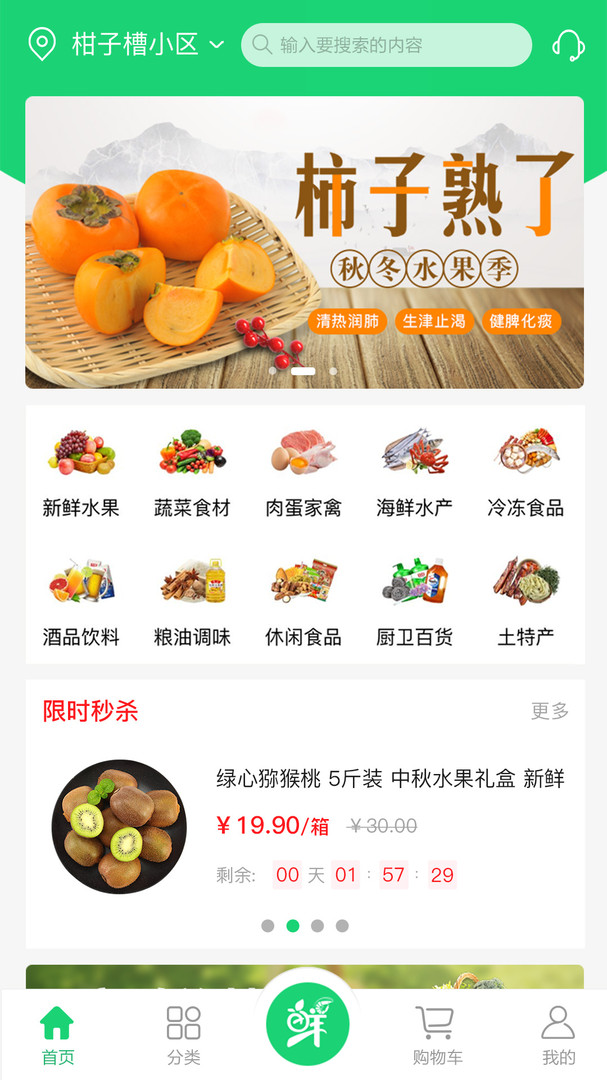Browse the 休闲食品 category
Viewport: 607px width, 1080px height.
point(303,602)
